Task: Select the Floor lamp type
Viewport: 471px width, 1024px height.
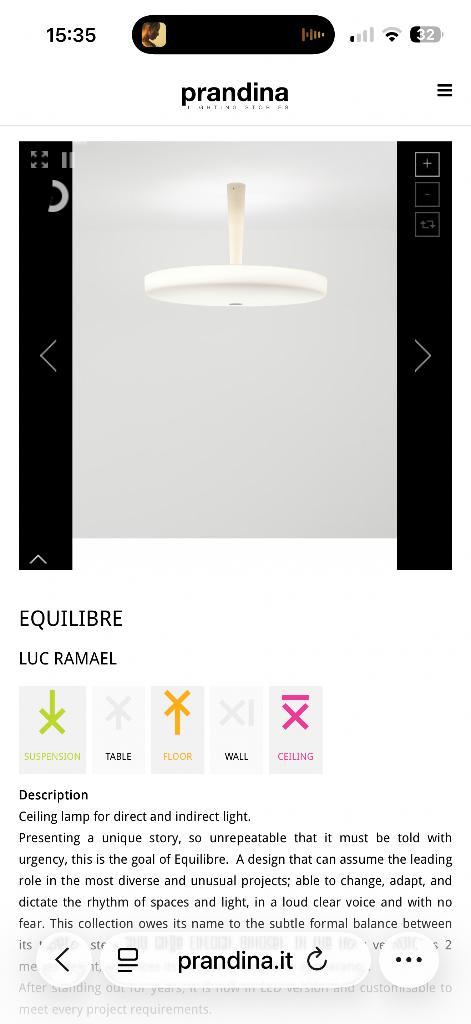Action: [178, 729]
